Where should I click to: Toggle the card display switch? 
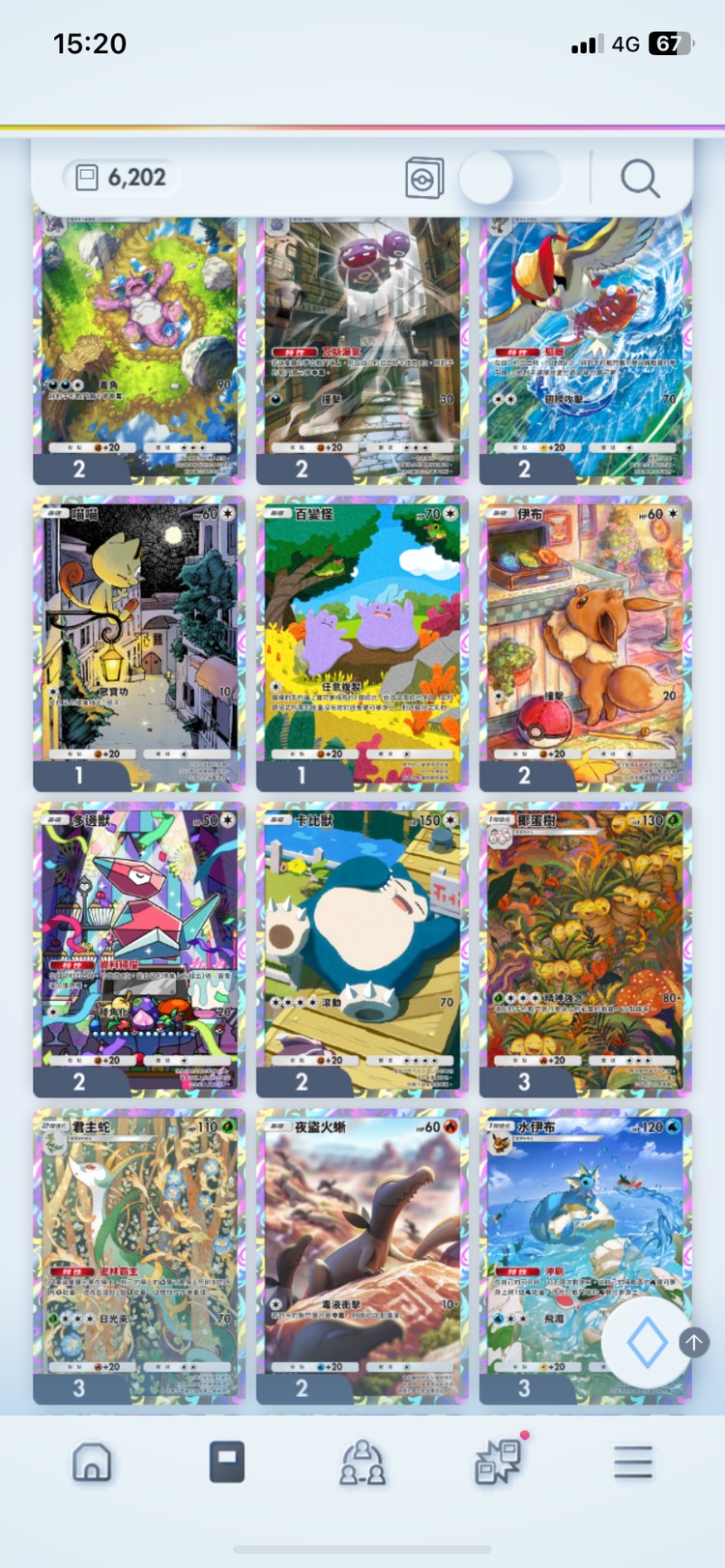pyautogui.click(x=510, y=179)
